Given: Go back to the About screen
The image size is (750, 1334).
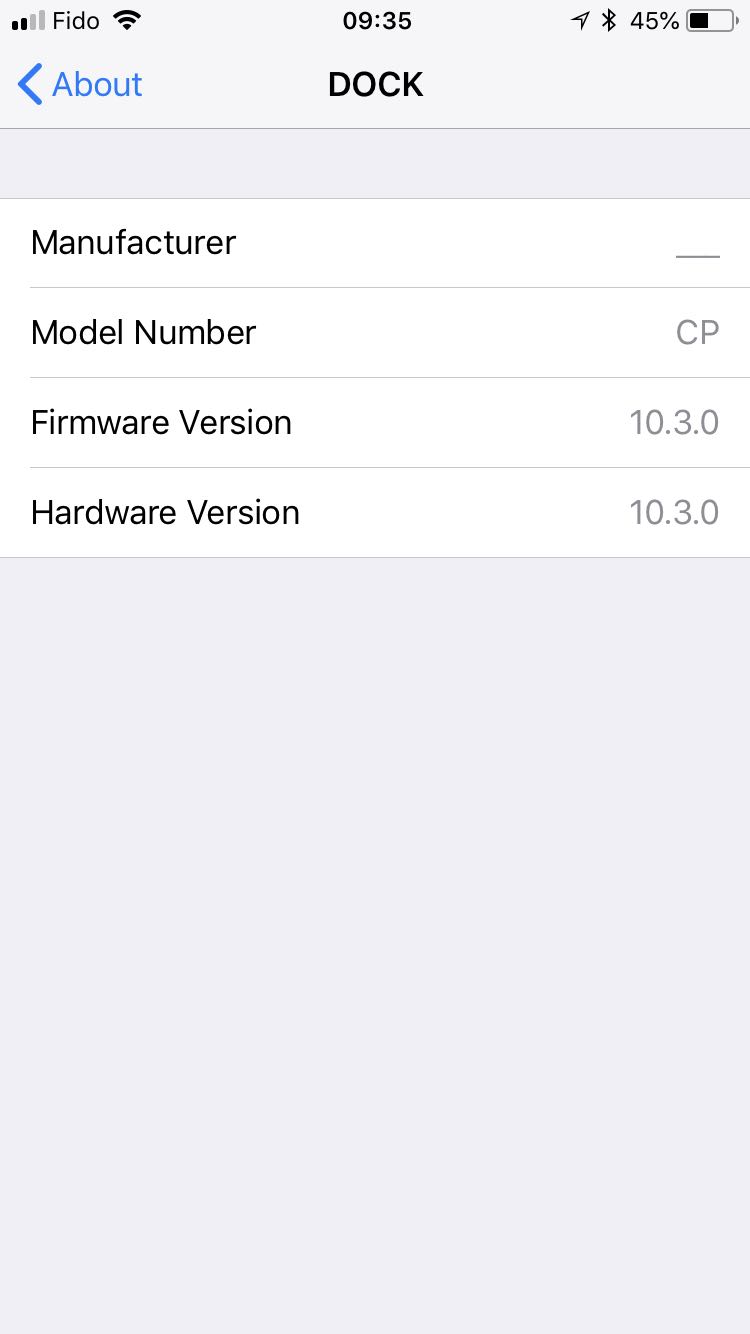Looking at the screenshot, I should (x=80, y=85).
